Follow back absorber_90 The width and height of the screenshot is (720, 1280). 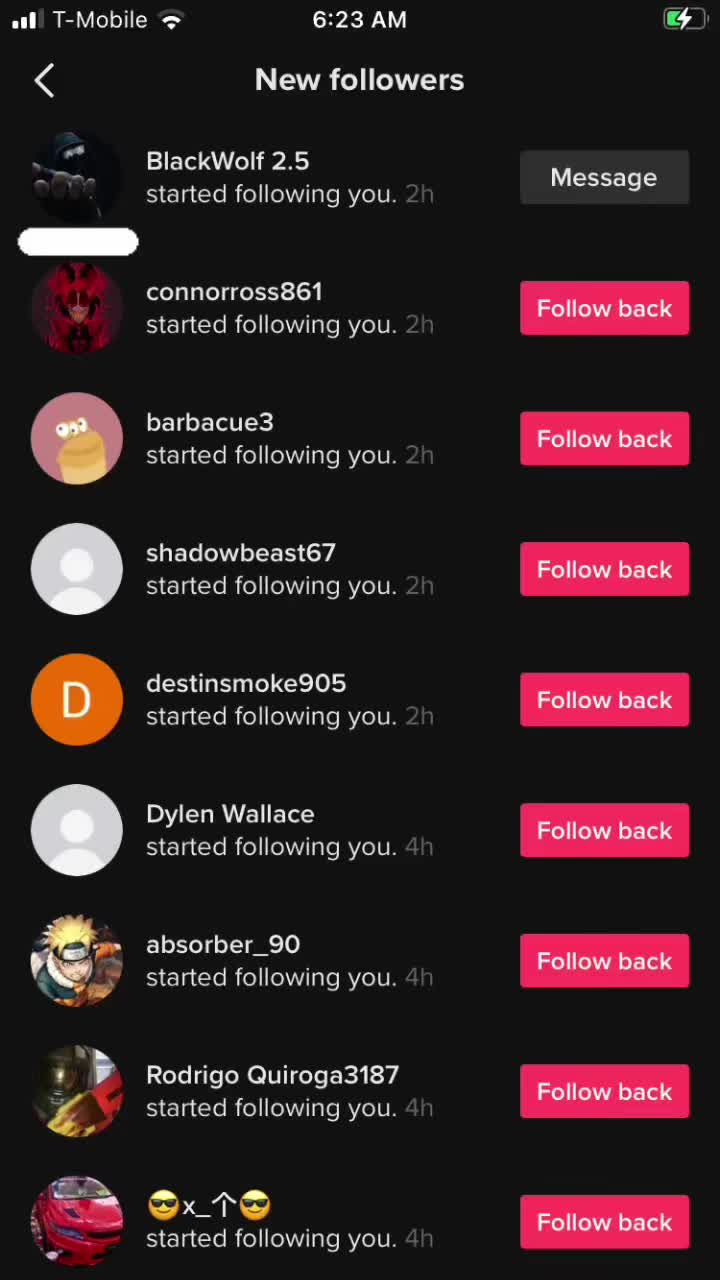[x=604, y=961]
